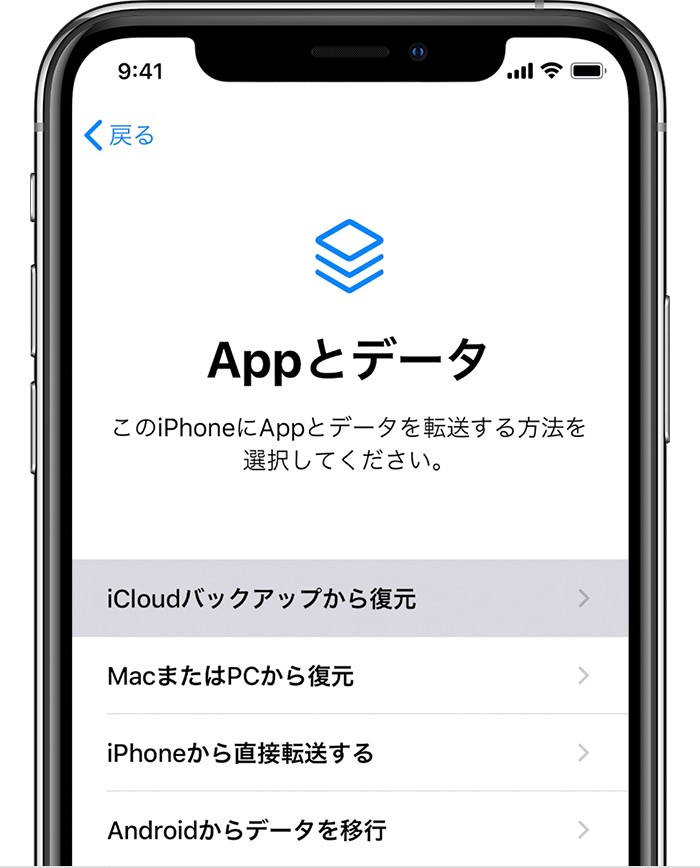Viewport: 700px width, 868px height.
Task: Select Androidからデータを移行
Action: [350, 830]
